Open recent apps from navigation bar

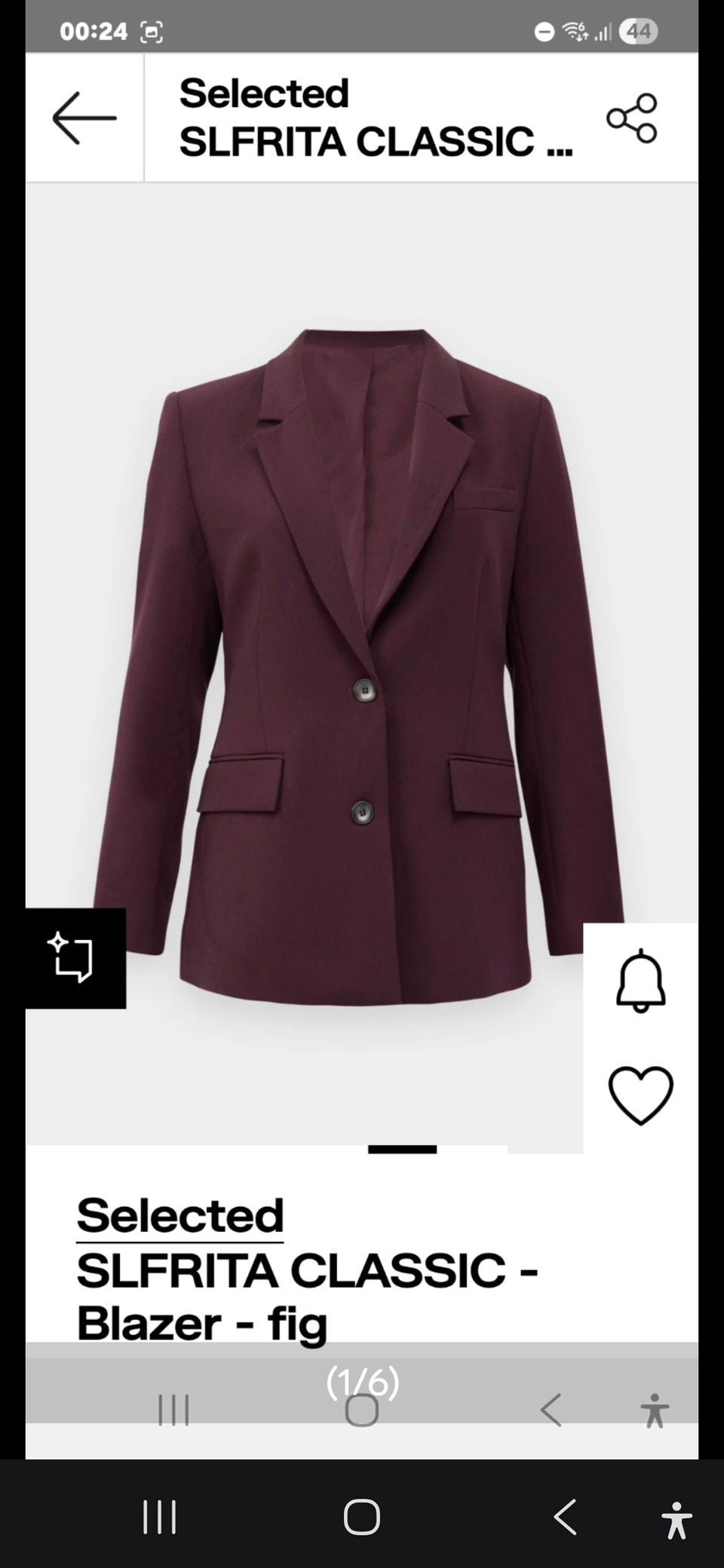(x=160, y=1517)
